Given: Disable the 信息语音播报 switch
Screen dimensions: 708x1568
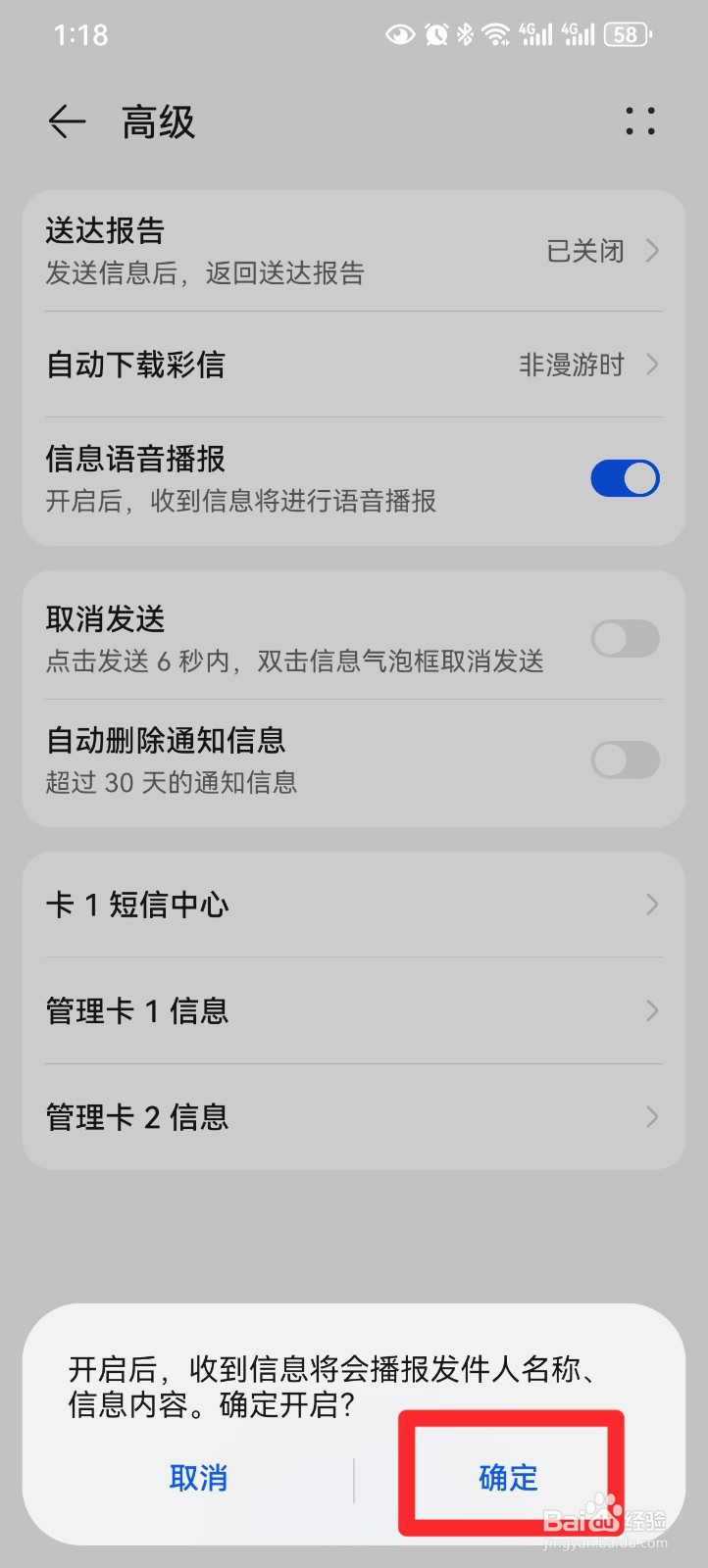Looking at the screenshot, I should 625,478.
